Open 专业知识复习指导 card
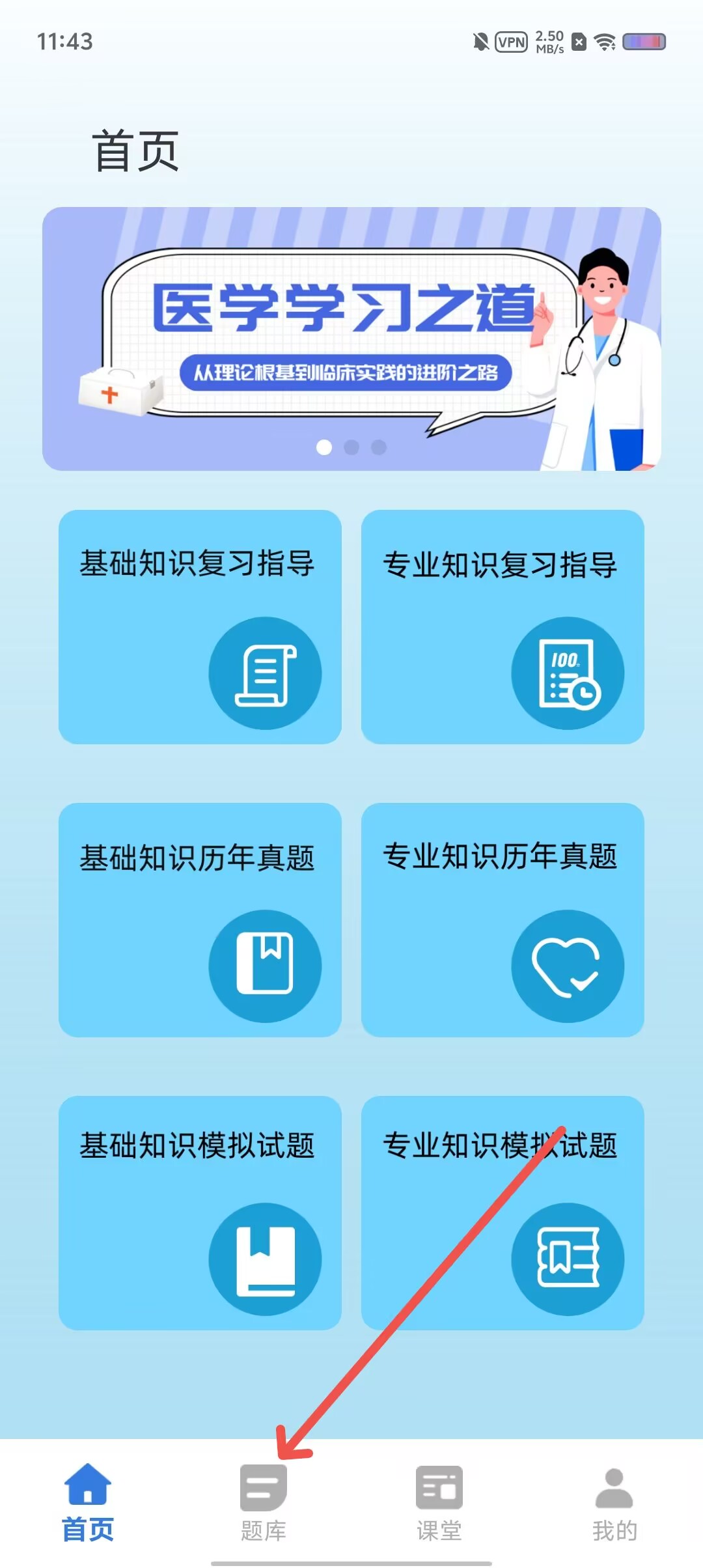Image resolution: width=703 pixels, height=1568 pixels. coord(503,626)
